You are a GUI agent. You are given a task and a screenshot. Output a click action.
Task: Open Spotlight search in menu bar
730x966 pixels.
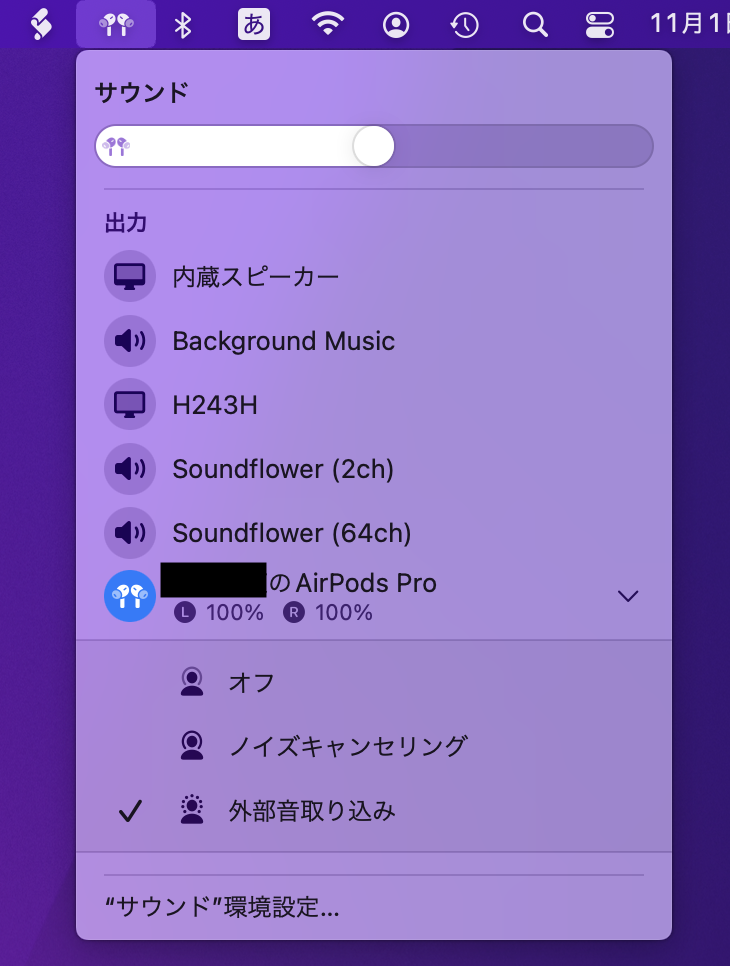[536, 24]
